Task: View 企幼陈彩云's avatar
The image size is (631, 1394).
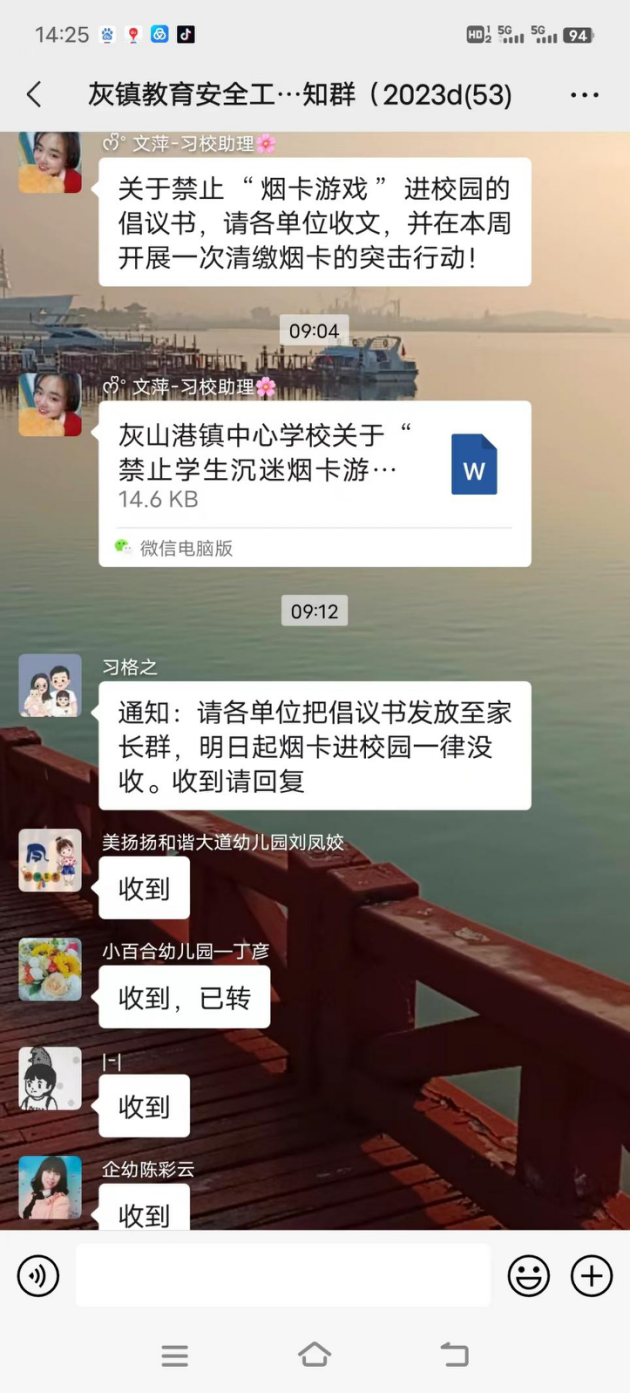Action: click(x=50, y=1187)
